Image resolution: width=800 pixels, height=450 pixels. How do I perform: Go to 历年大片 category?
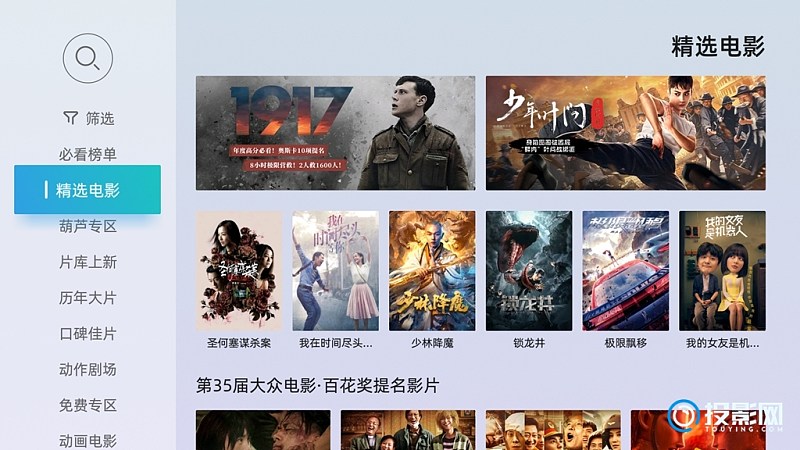pyautogui.click(x=88, y=298)
